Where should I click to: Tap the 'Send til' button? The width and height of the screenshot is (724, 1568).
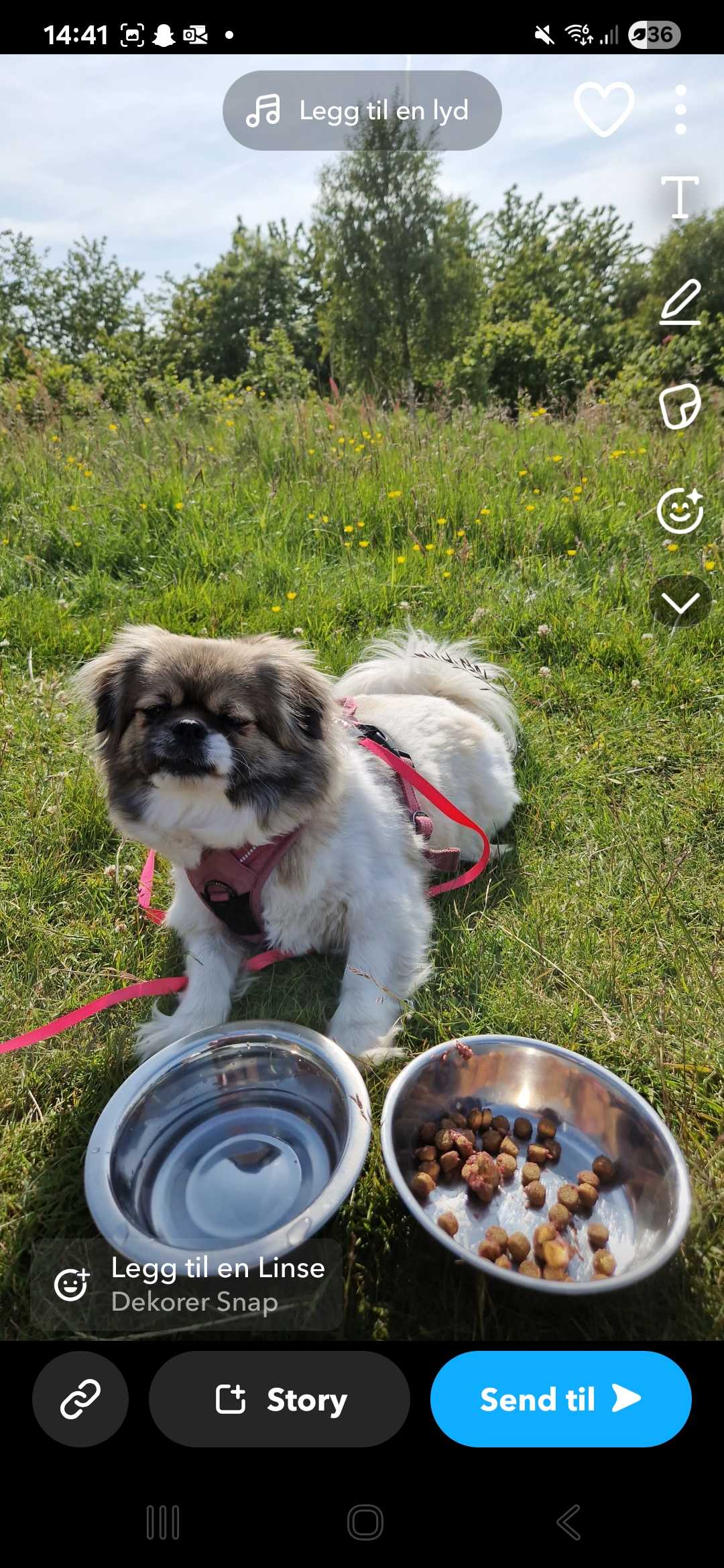(x=560, y=1399)
